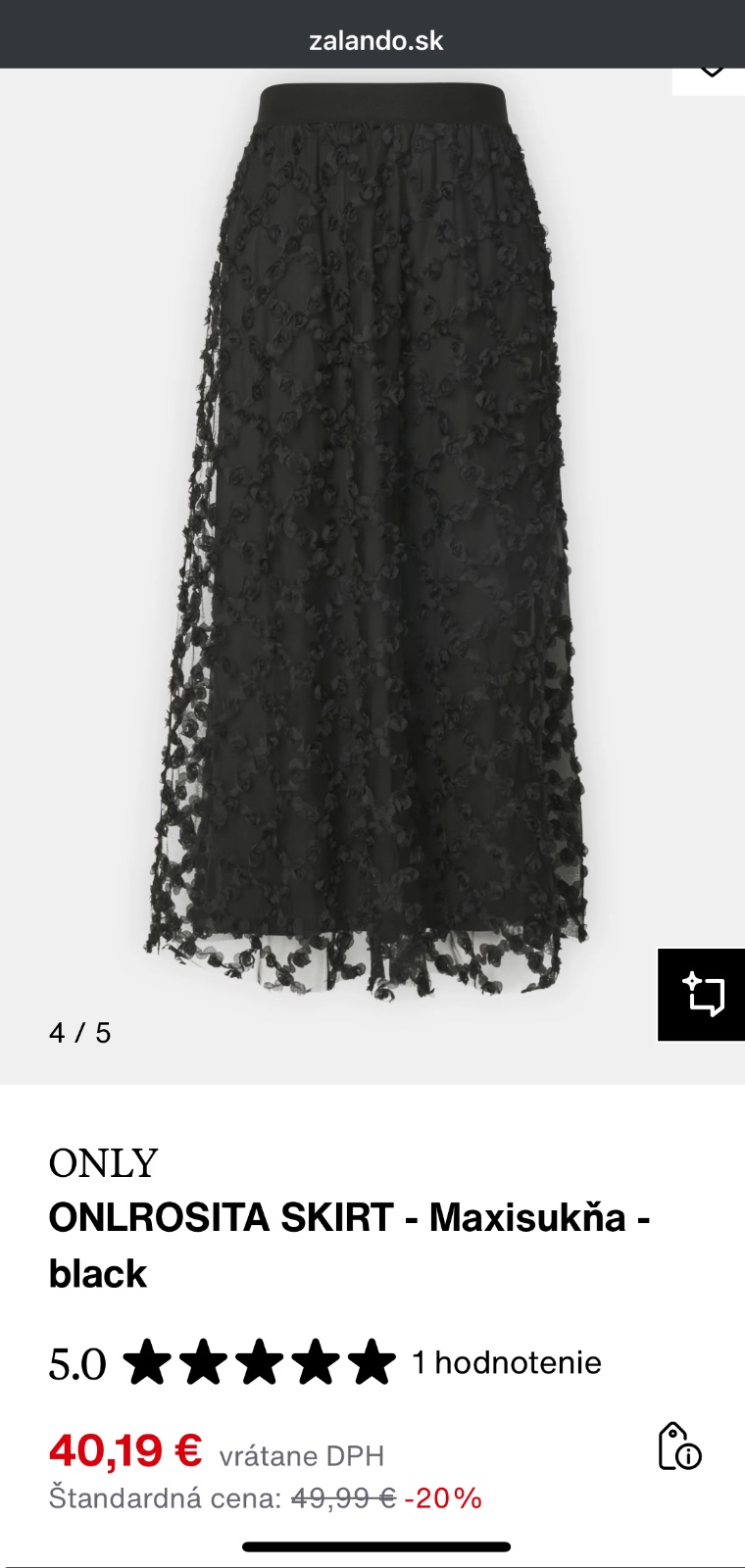View the 1 hodnotenie rating reviews
Viewport: 745px width, 1568px height.
tap(506, 1362)
